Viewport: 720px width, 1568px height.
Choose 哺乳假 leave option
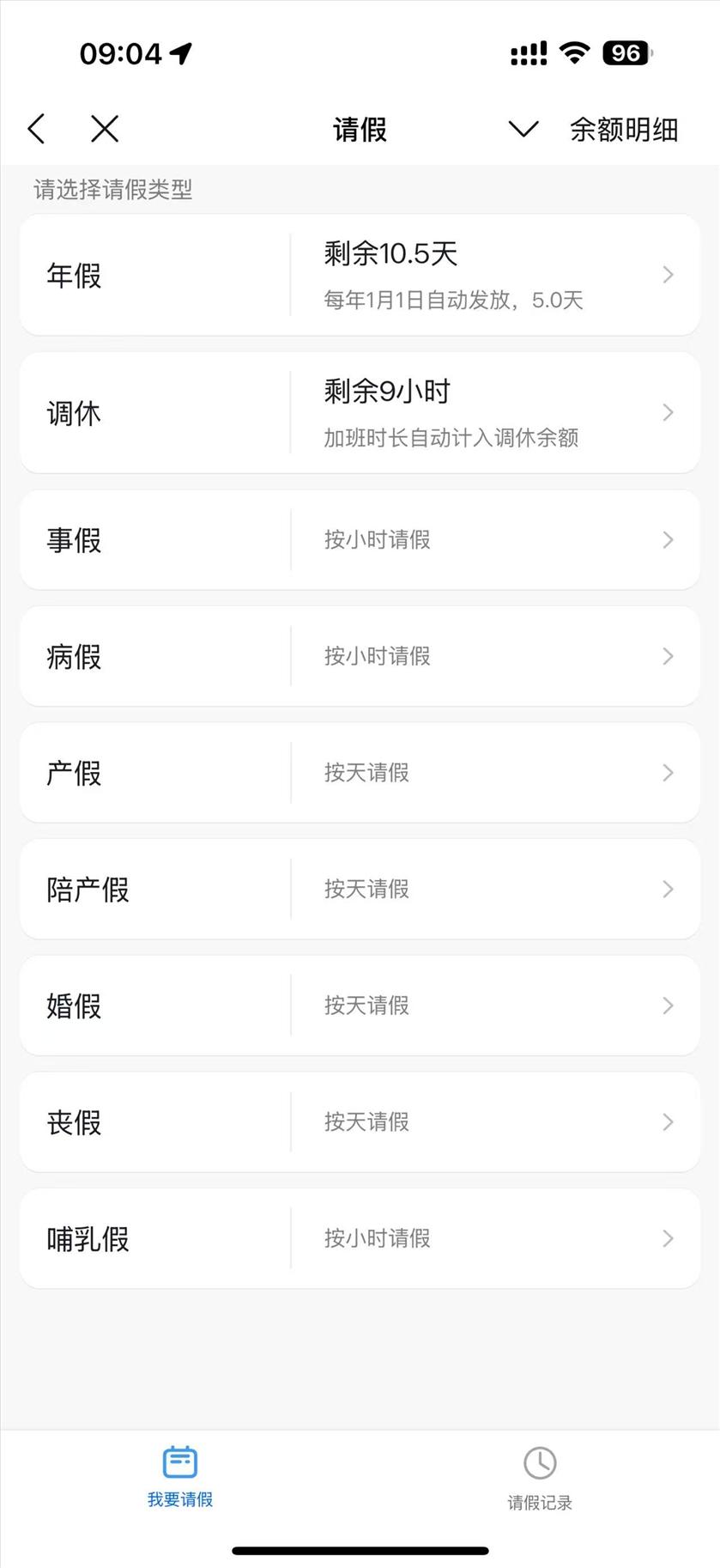coord(360,1238)
